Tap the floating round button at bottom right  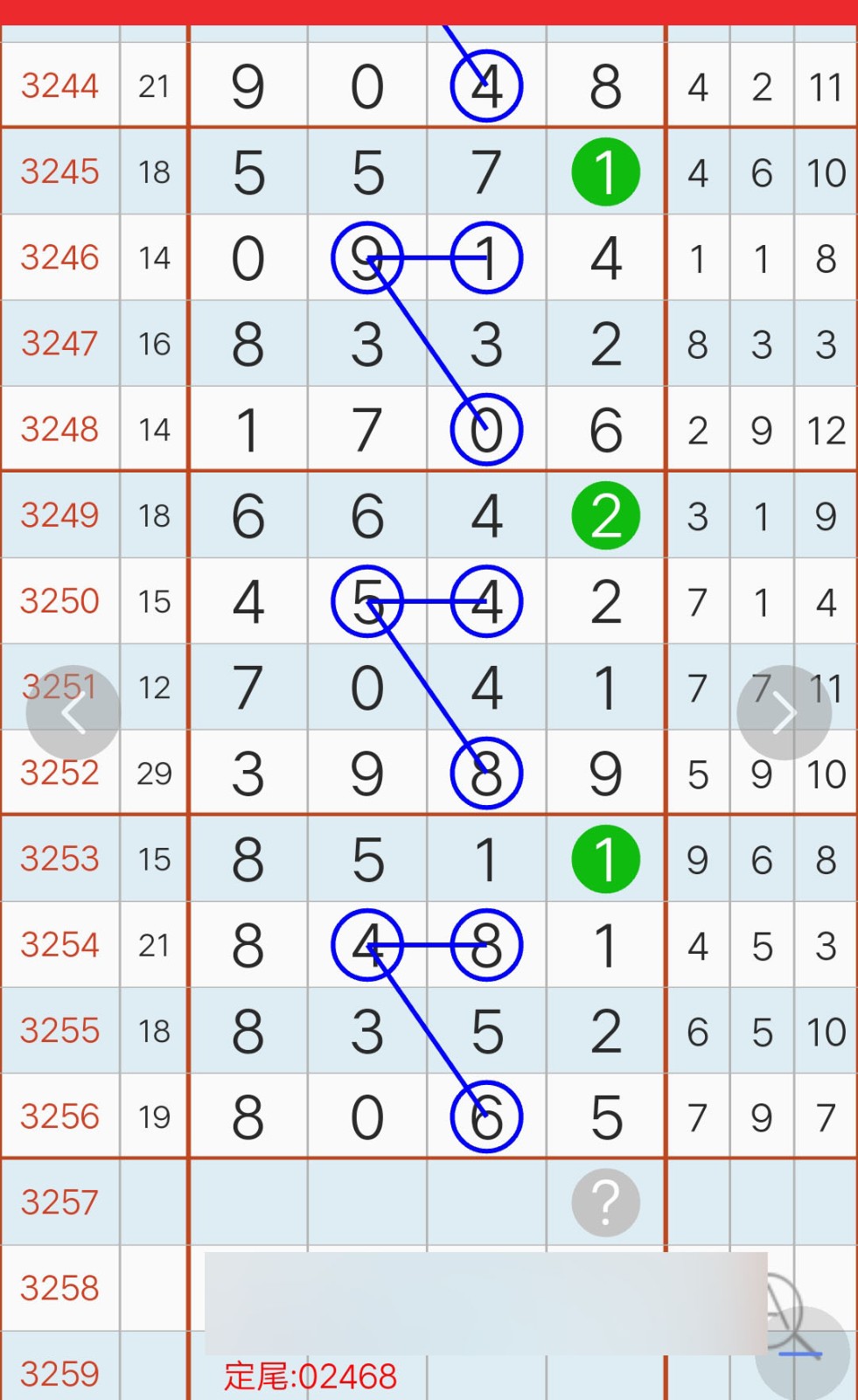803,1352
